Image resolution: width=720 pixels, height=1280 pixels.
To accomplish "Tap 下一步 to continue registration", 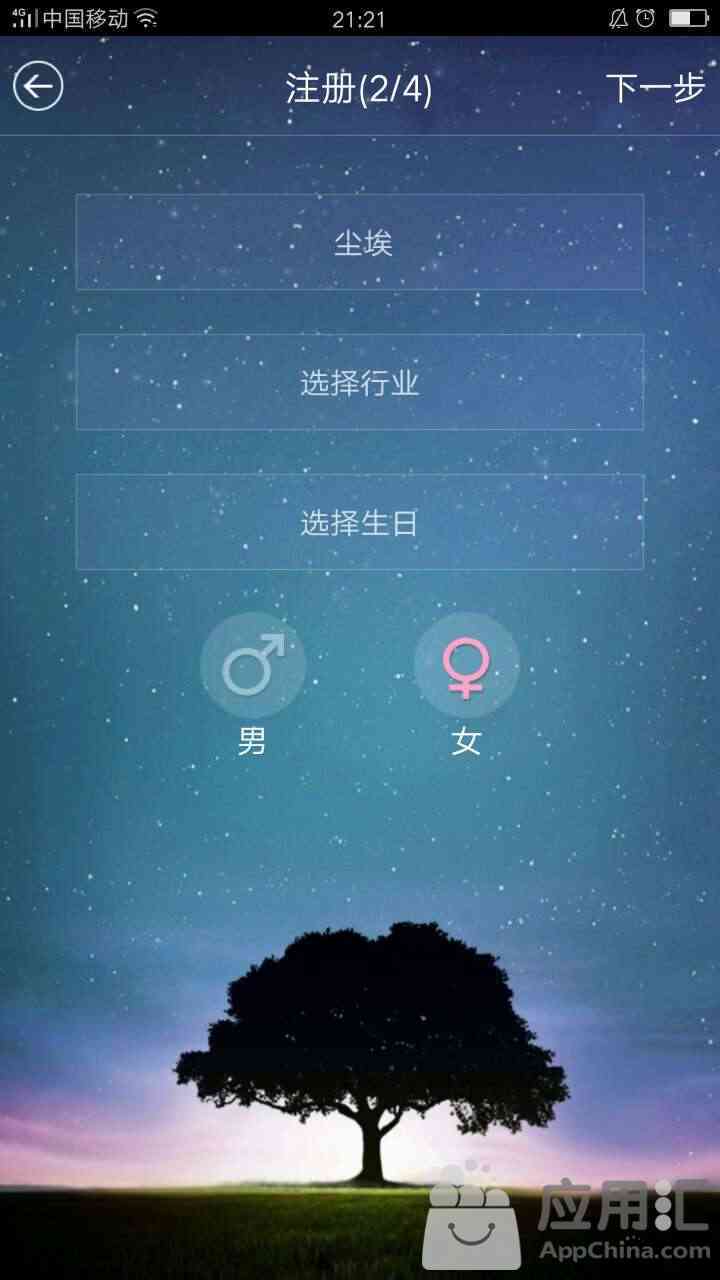I will (x=655, y=88).
